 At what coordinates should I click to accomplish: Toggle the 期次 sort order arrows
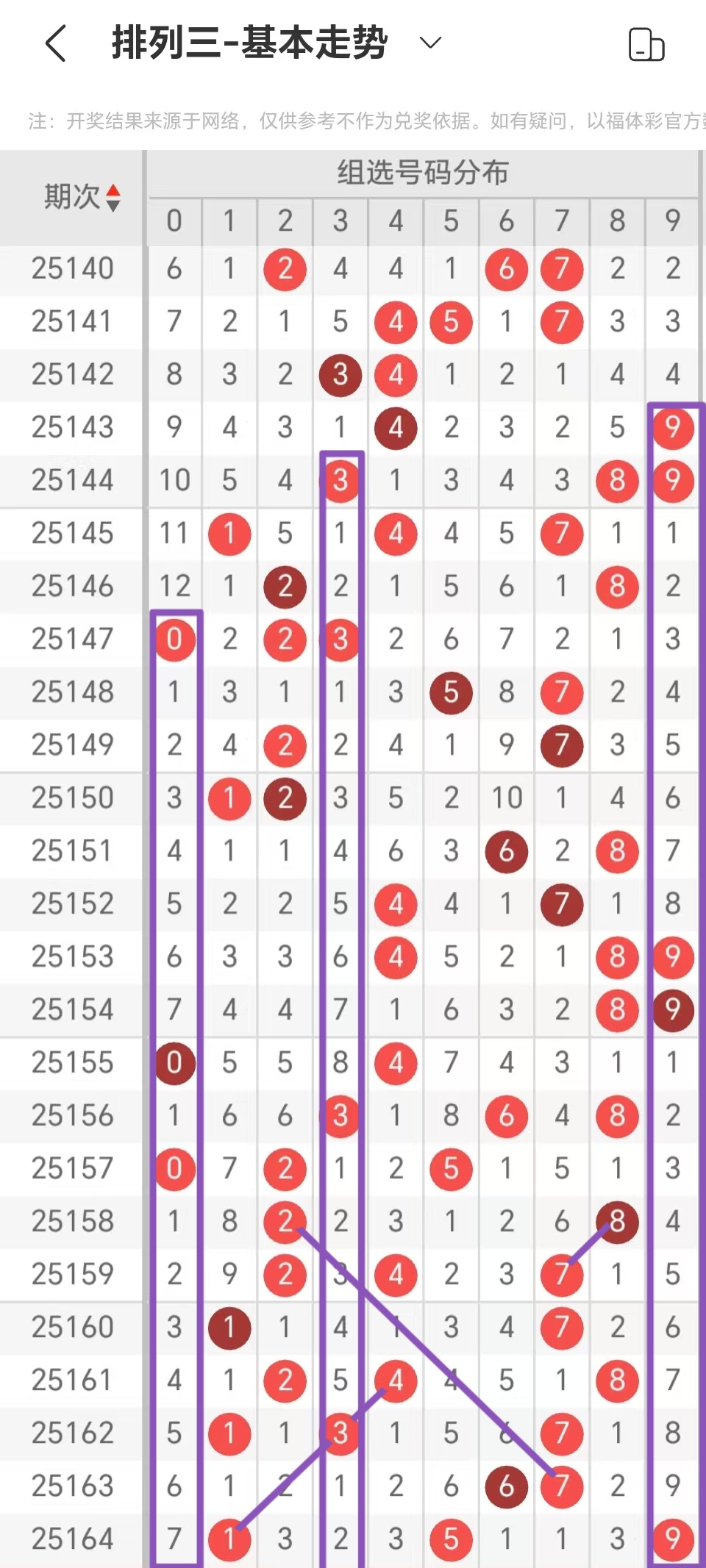(113, 198)
